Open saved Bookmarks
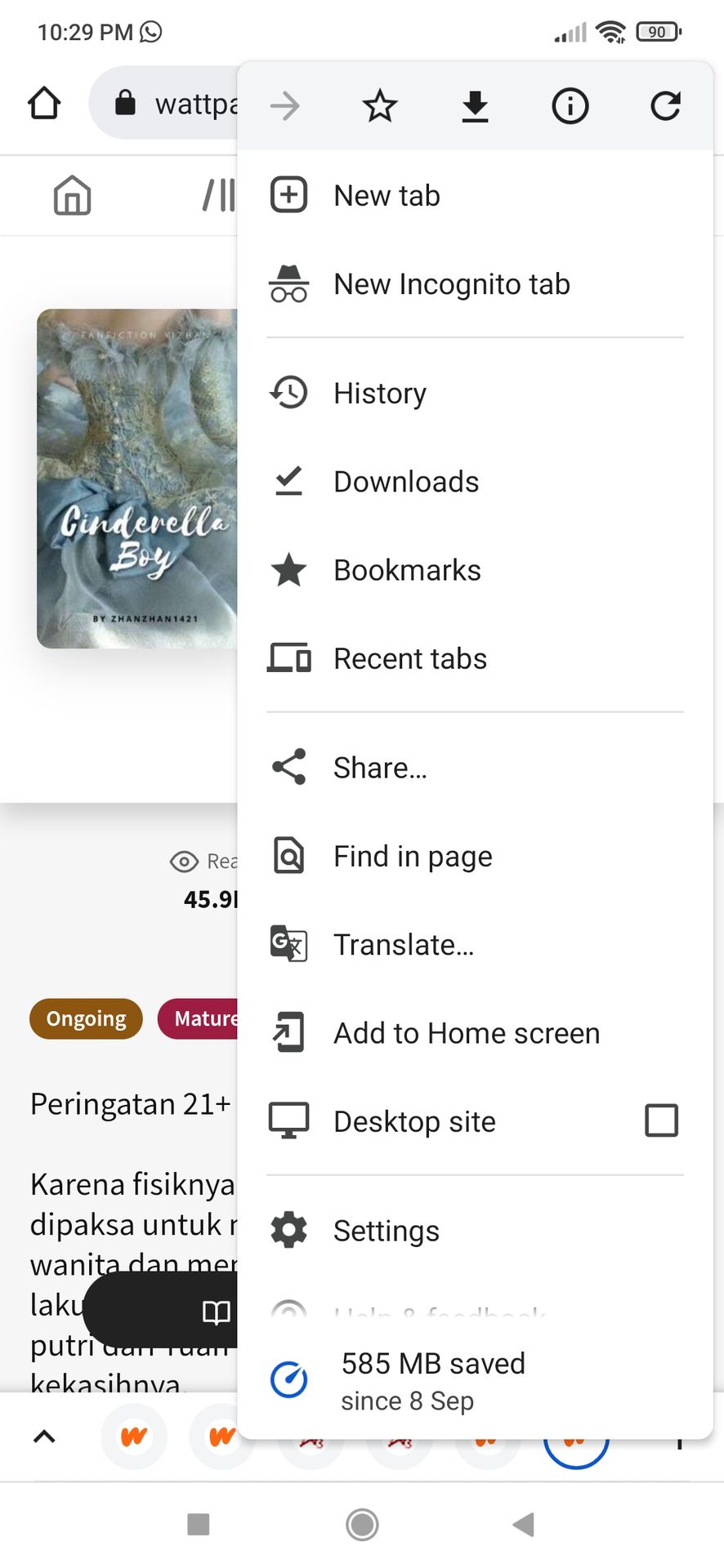 476,570
